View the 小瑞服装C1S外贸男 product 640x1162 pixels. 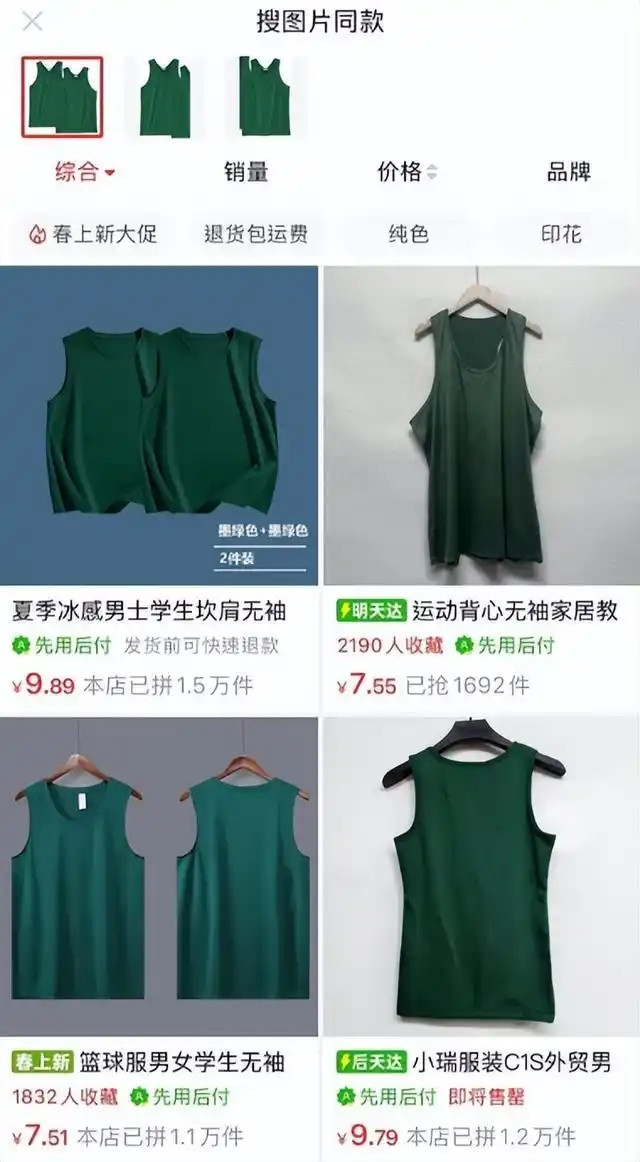tap(481, 940)
